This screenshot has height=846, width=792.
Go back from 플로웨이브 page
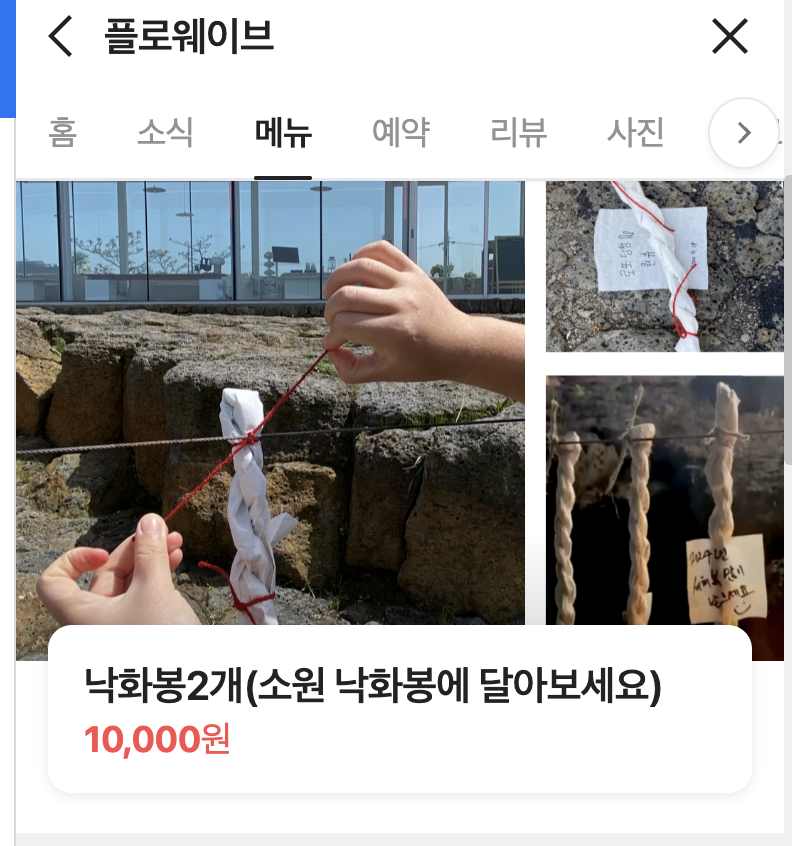pyautogui.click(x=61, y=37)
